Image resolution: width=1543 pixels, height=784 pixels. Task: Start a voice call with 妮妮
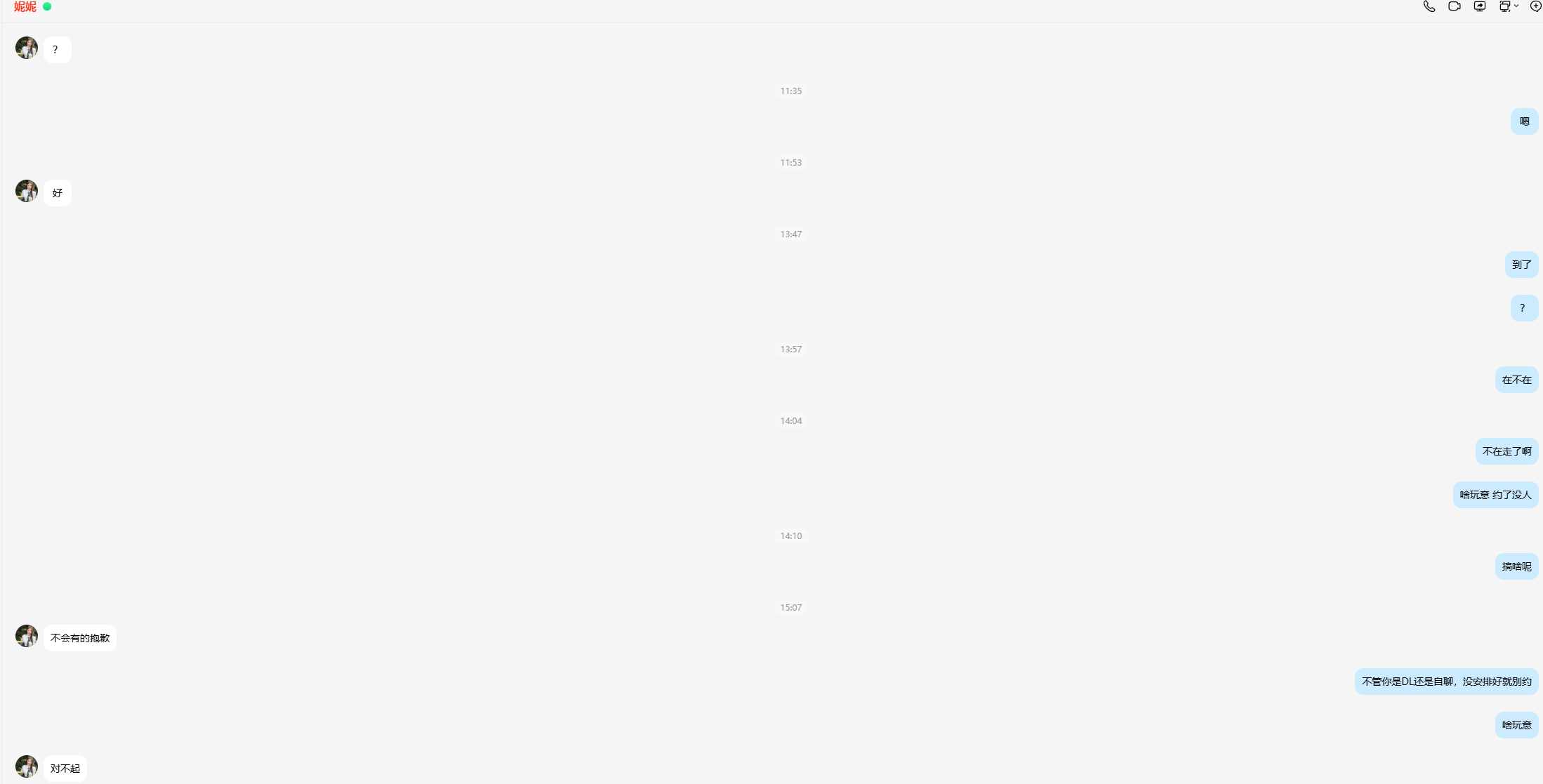click(1429, 6)
